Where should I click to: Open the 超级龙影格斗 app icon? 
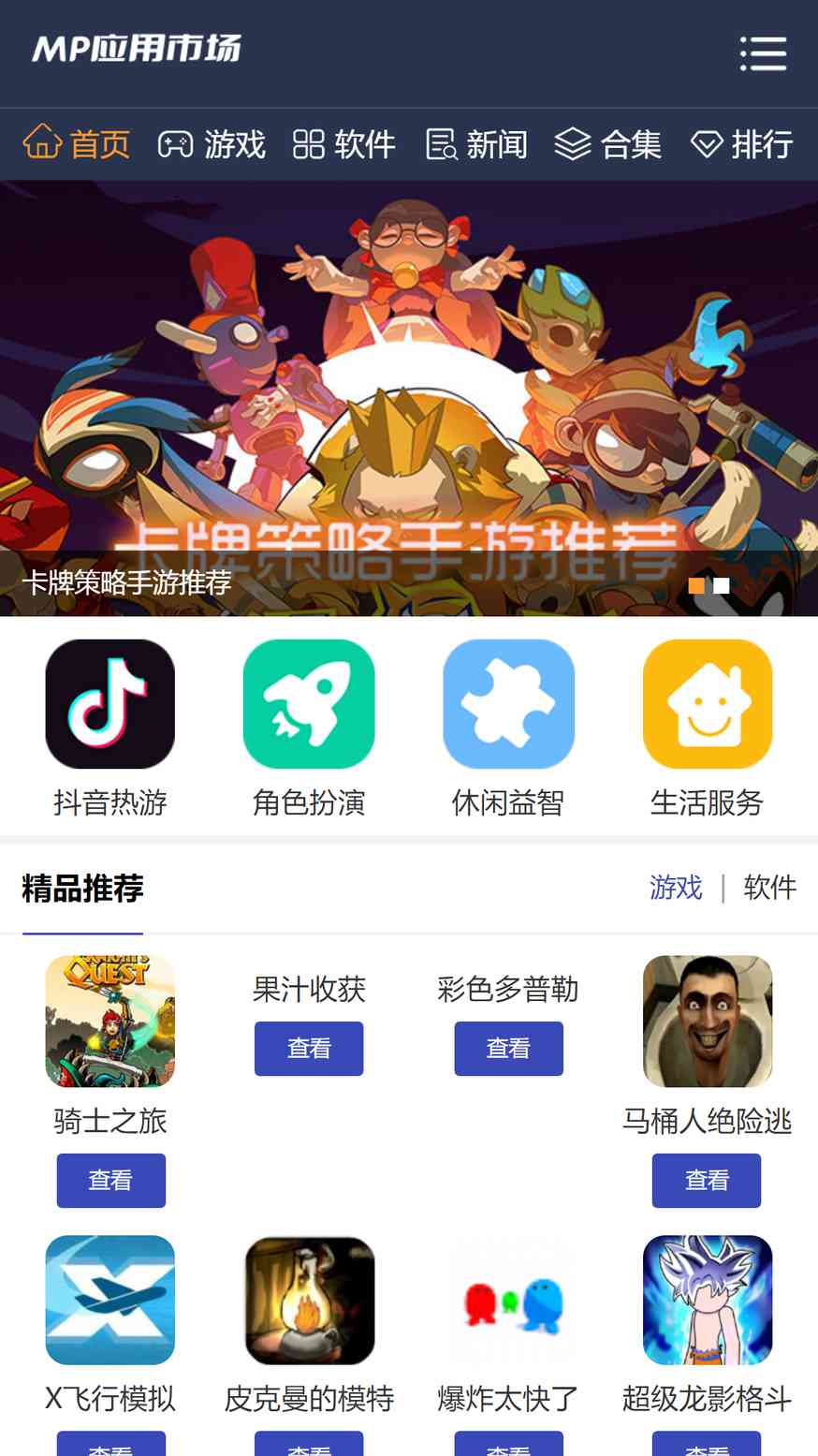pyautogui.click(x=708, y=1300)
